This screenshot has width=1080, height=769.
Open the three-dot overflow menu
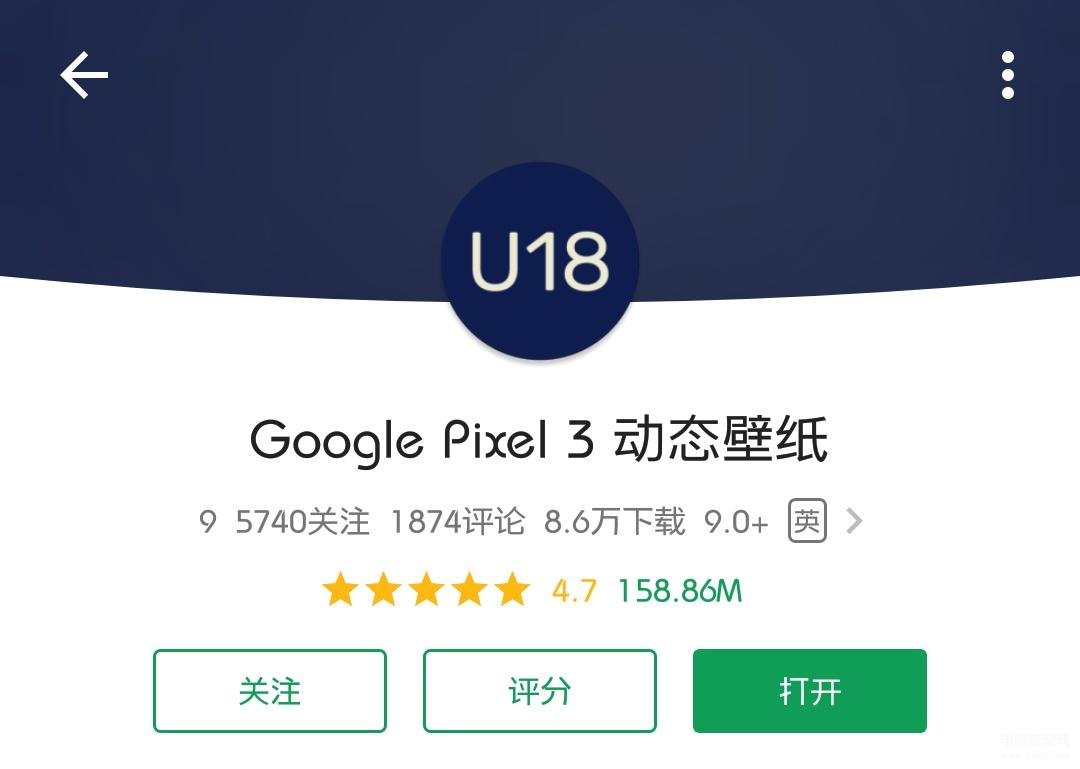(x=1007, y=76)
